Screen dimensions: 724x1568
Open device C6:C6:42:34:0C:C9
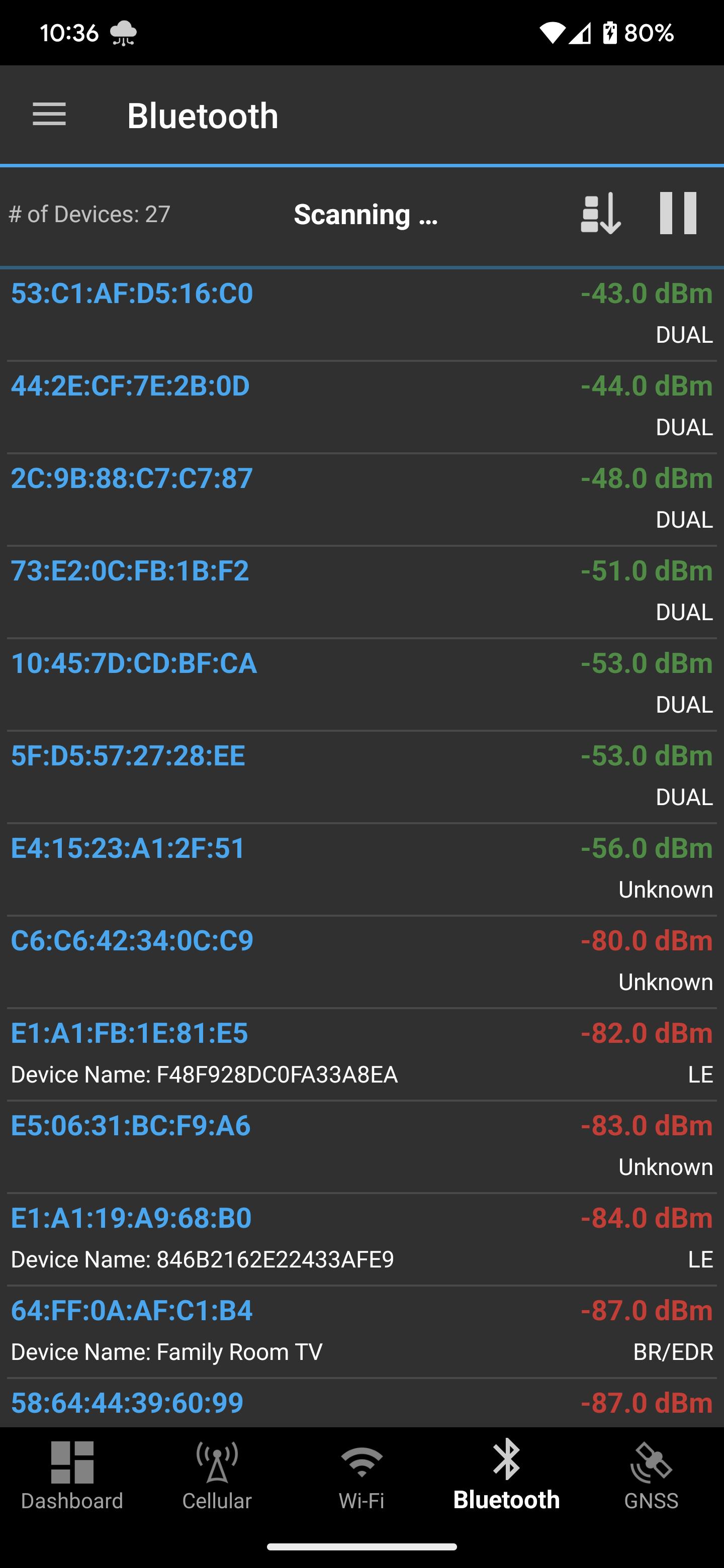pos(361,962)
